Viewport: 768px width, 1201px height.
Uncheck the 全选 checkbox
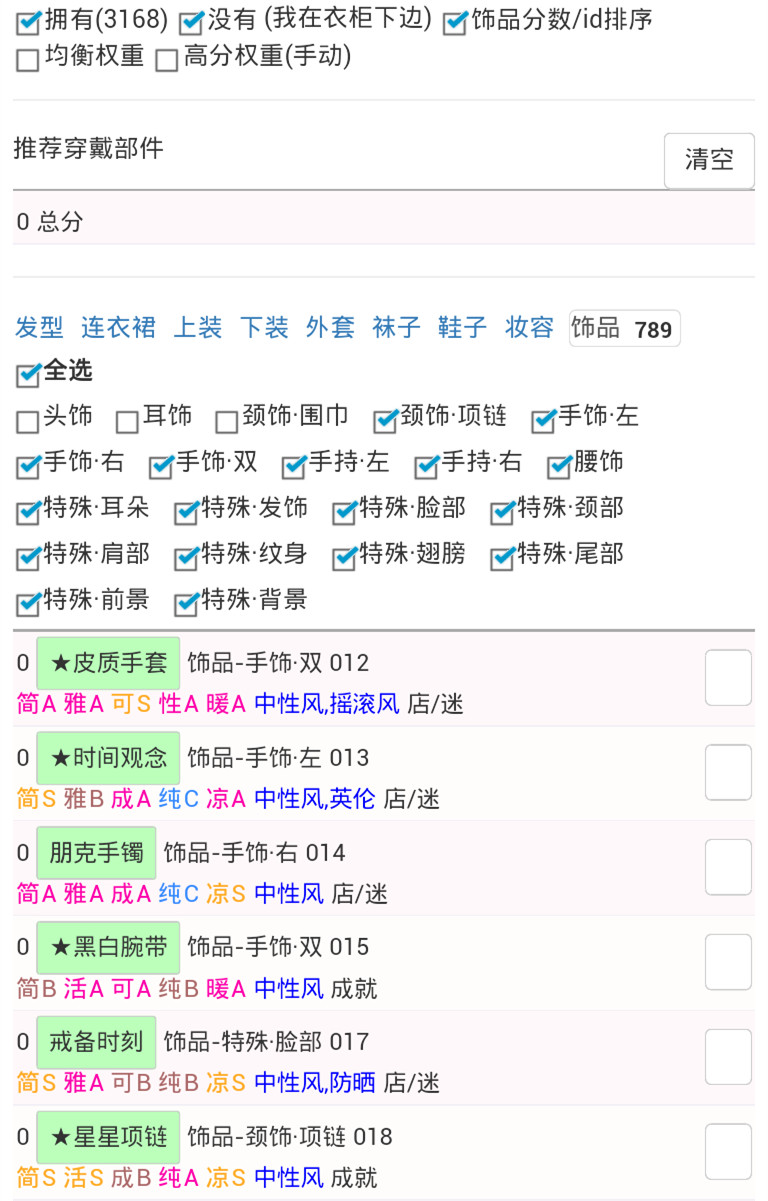[x=29, y=375]
